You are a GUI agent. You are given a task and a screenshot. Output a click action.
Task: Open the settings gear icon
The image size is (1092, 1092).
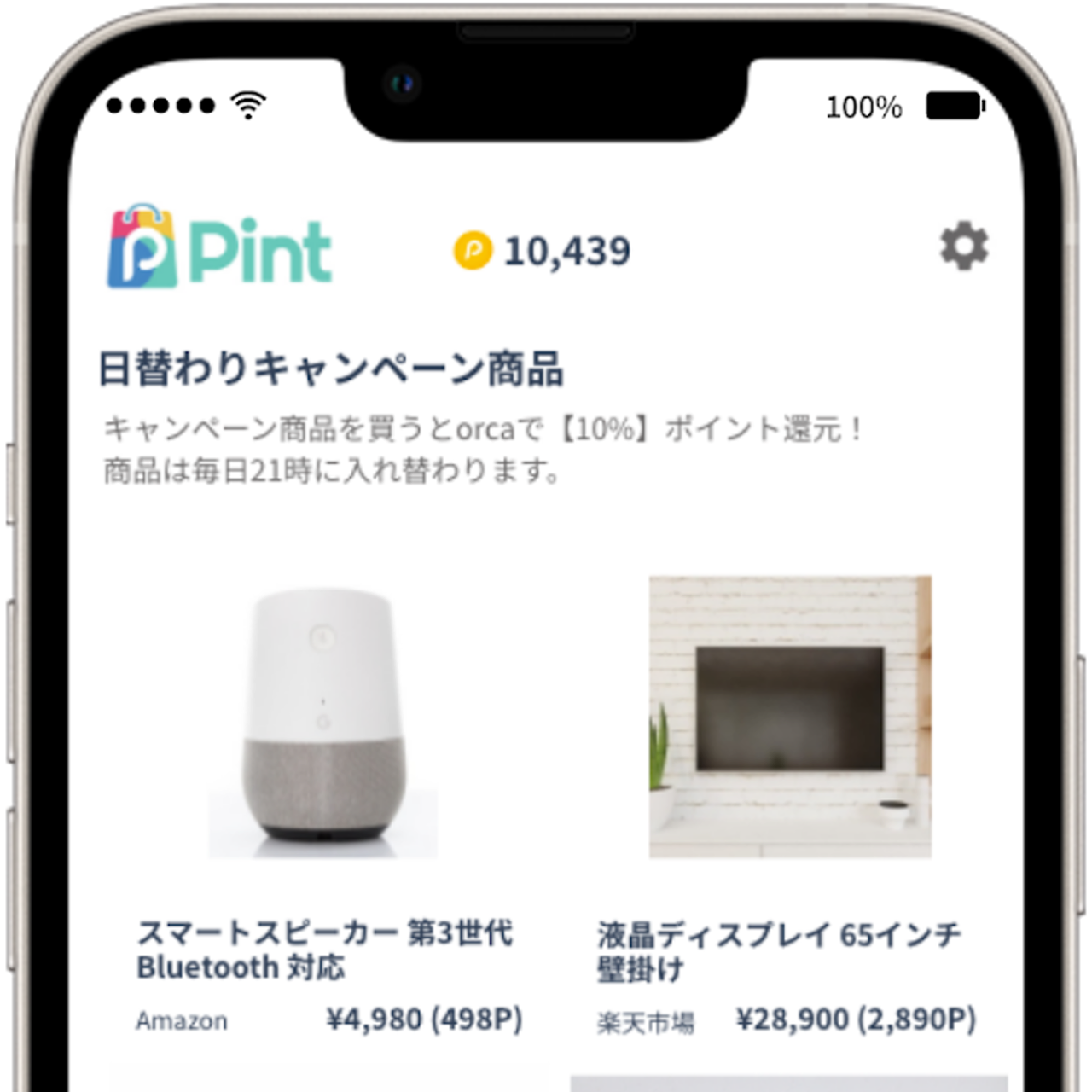coord(964,247)
